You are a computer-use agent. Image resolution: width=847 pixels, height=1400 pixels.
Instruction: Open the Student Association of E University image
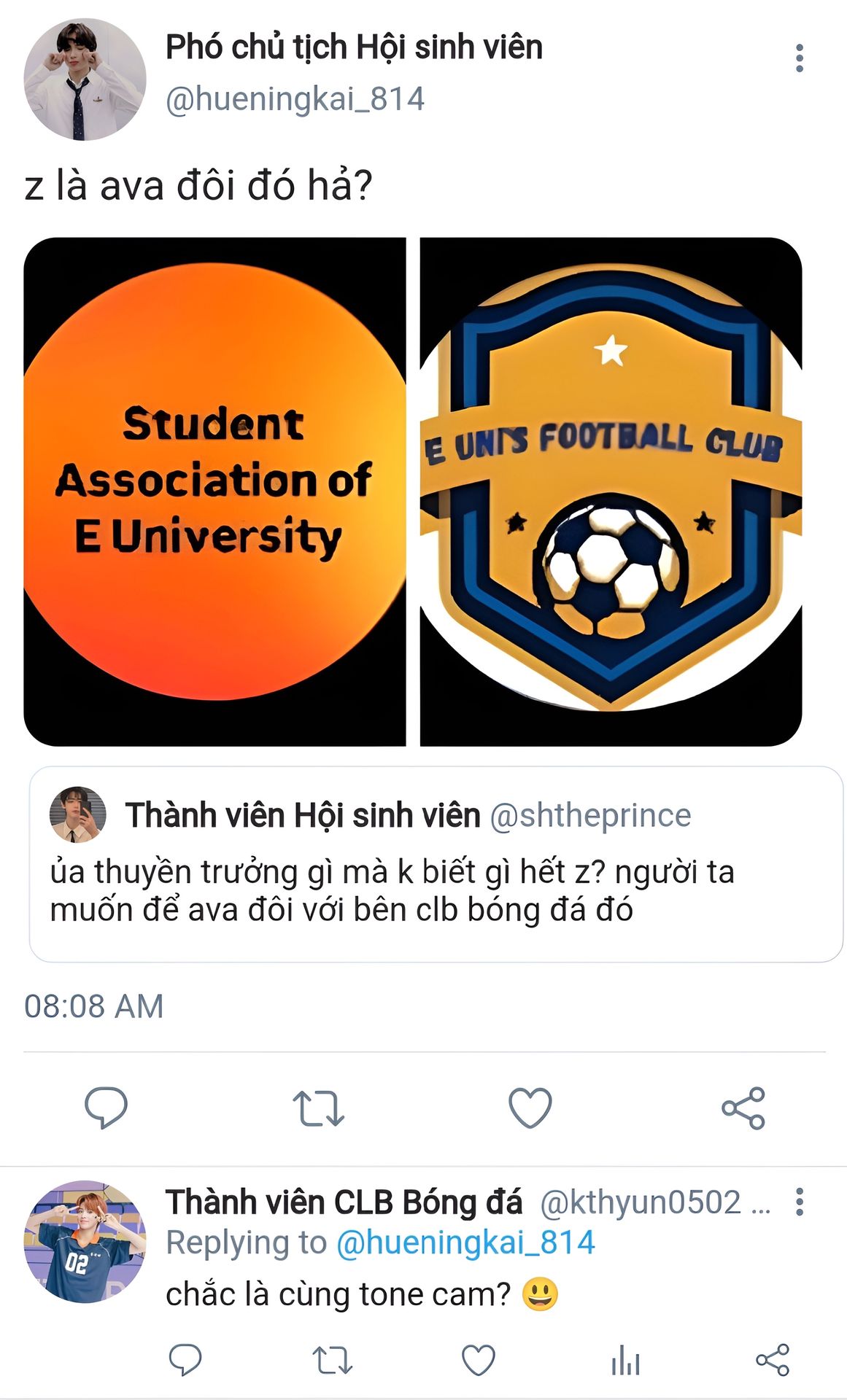pos(214,491)
